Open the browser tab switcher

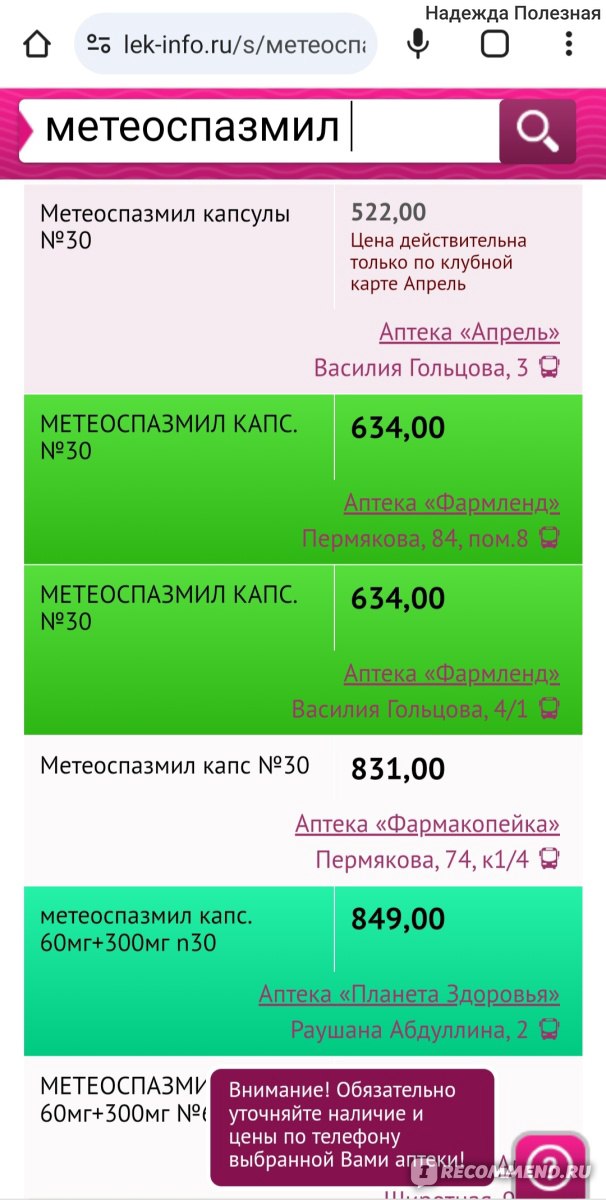[495, 44]
